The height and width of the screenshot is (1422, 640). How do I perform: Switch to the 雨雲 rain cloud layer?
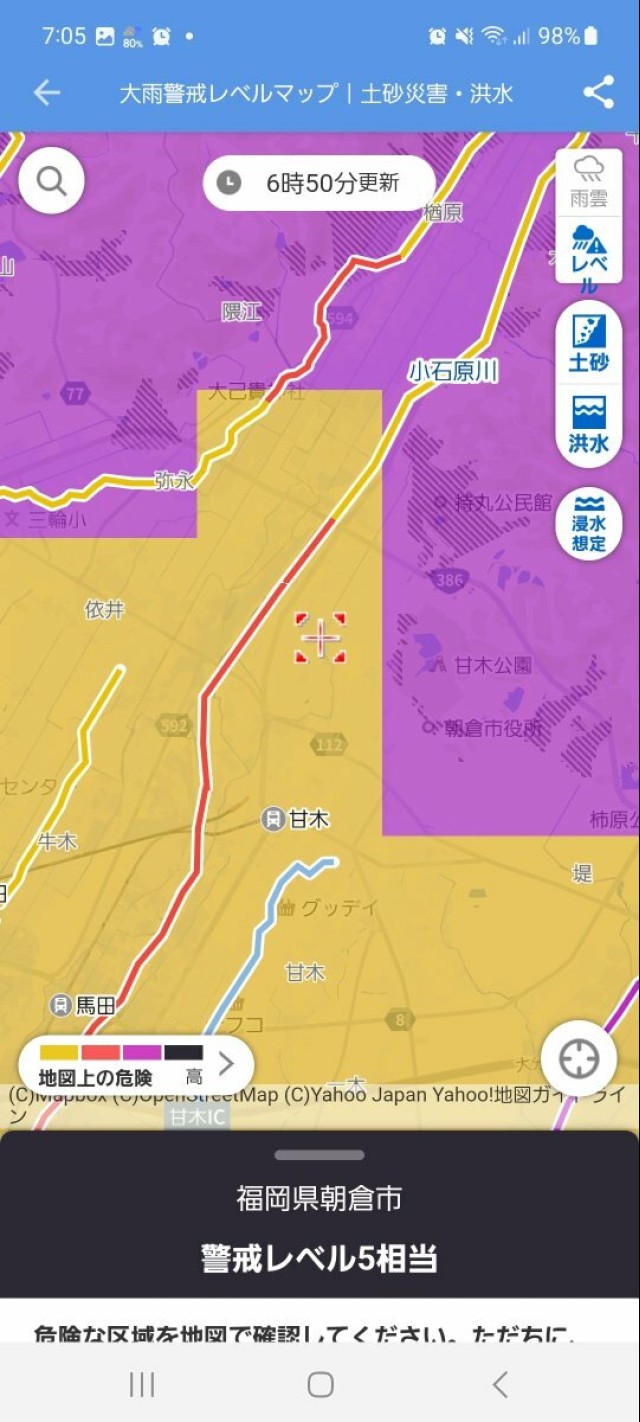589,181
